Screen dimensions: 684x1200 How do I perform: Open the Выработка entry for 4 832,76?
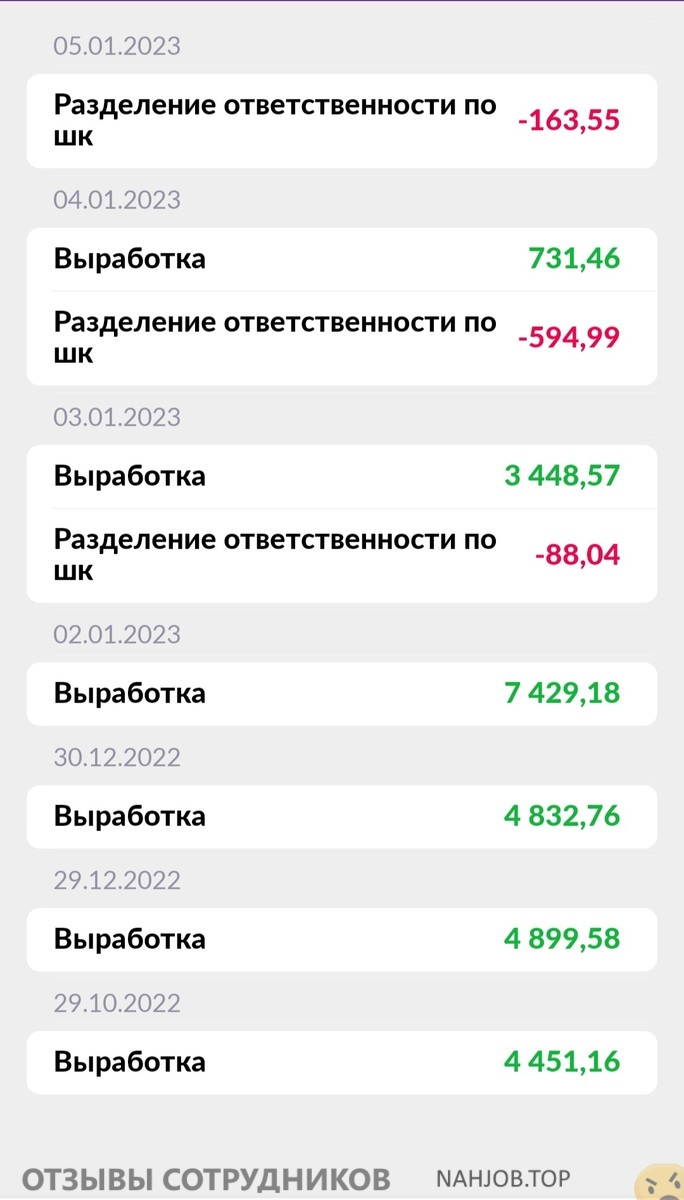342,817
